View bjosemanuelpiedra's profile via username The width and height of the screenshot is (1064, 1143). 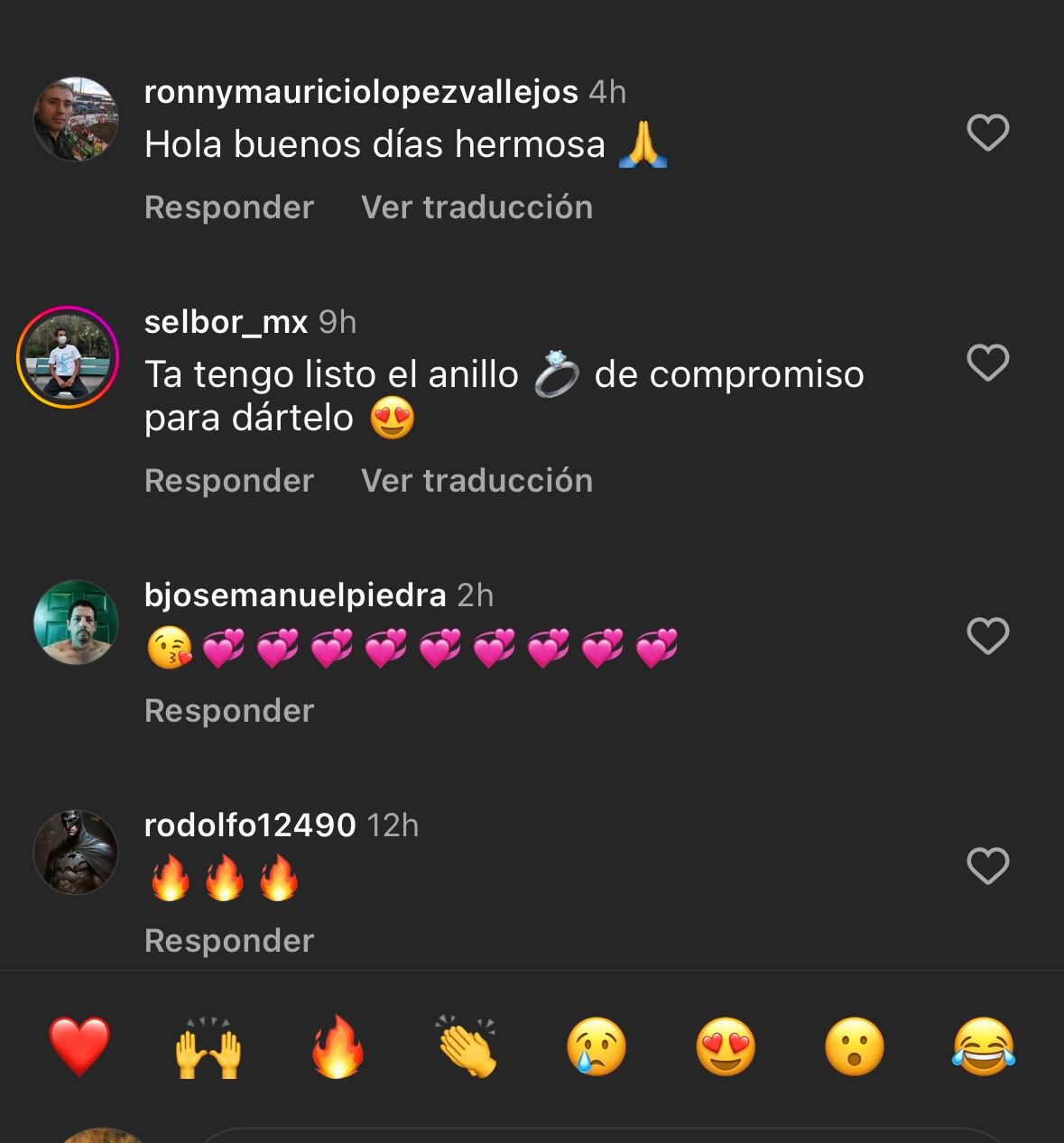(x=295, y=595)
